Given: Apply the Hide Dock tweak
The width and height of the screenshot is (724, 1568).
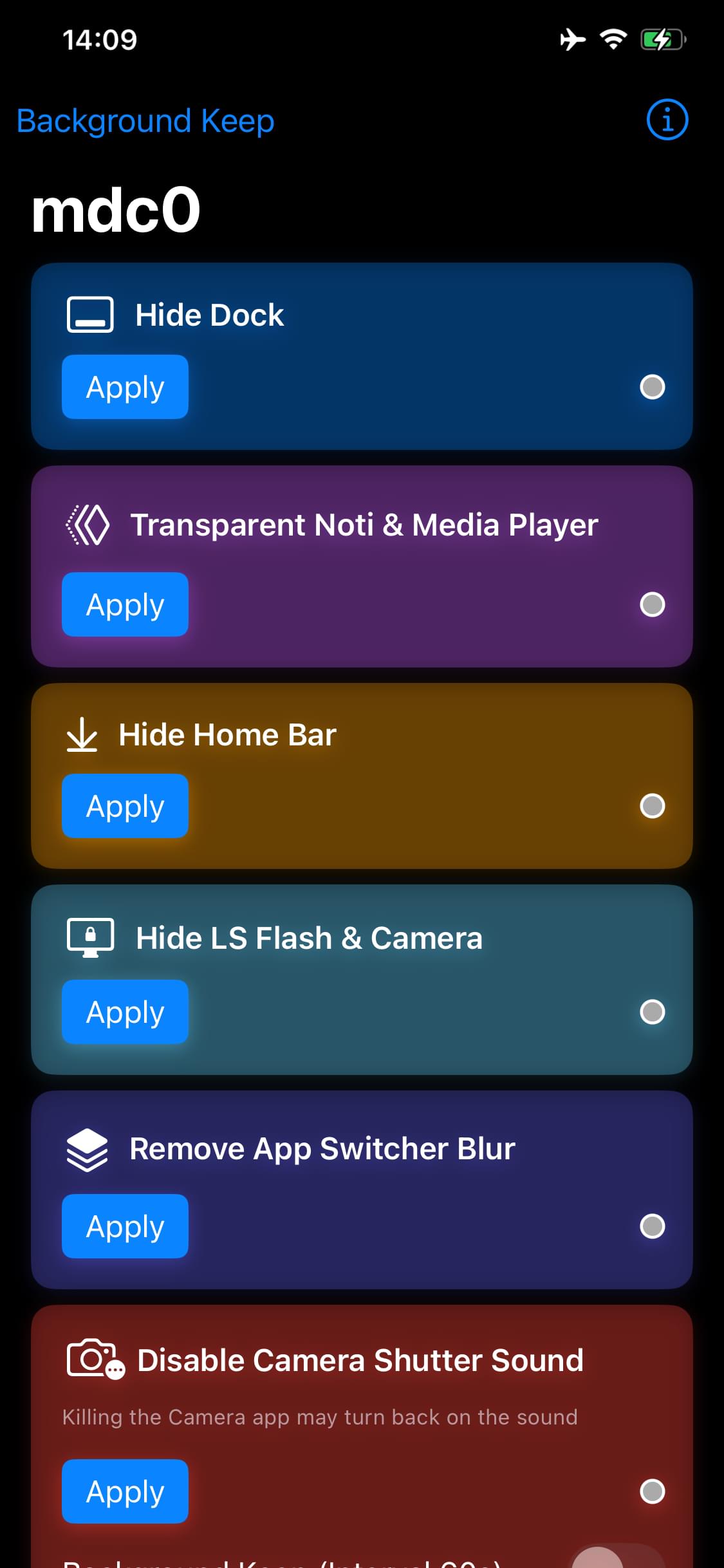Looking at the screenshot, I should pos(125,387).
